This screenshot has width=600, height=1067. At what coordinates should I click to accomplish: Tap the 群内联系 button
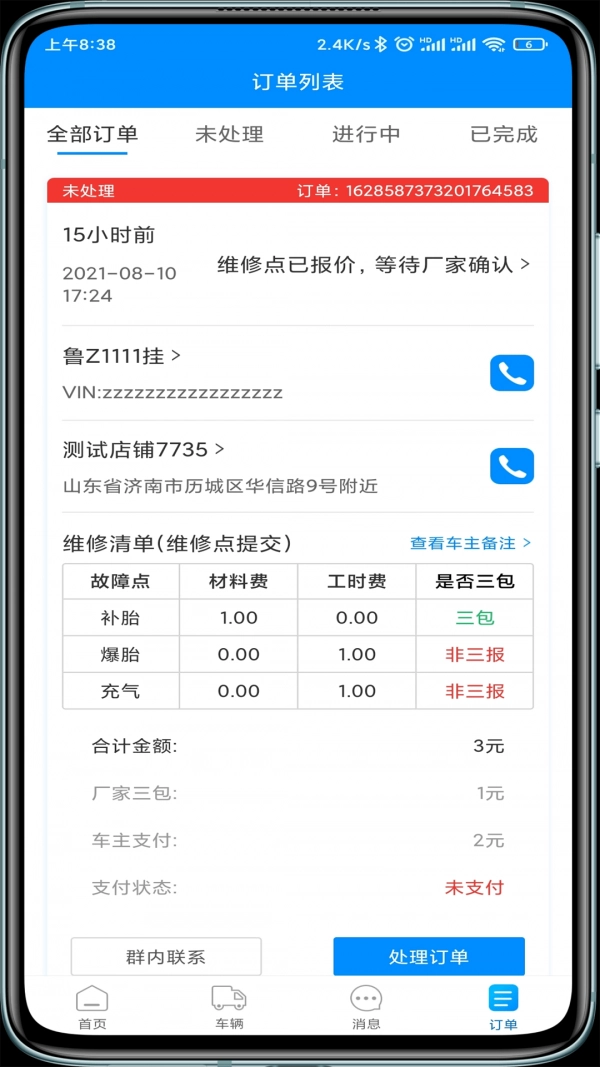(x=166, y=956)
